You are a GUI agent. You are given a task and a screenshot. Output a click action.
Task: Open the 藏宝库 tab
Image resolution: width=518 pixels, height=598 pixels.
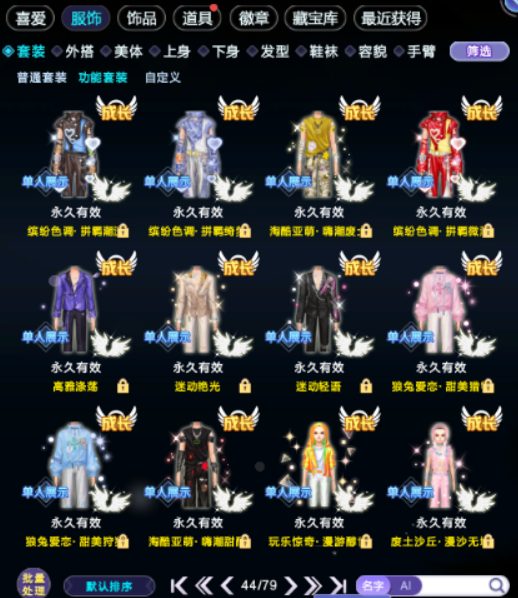pos(315,18)
